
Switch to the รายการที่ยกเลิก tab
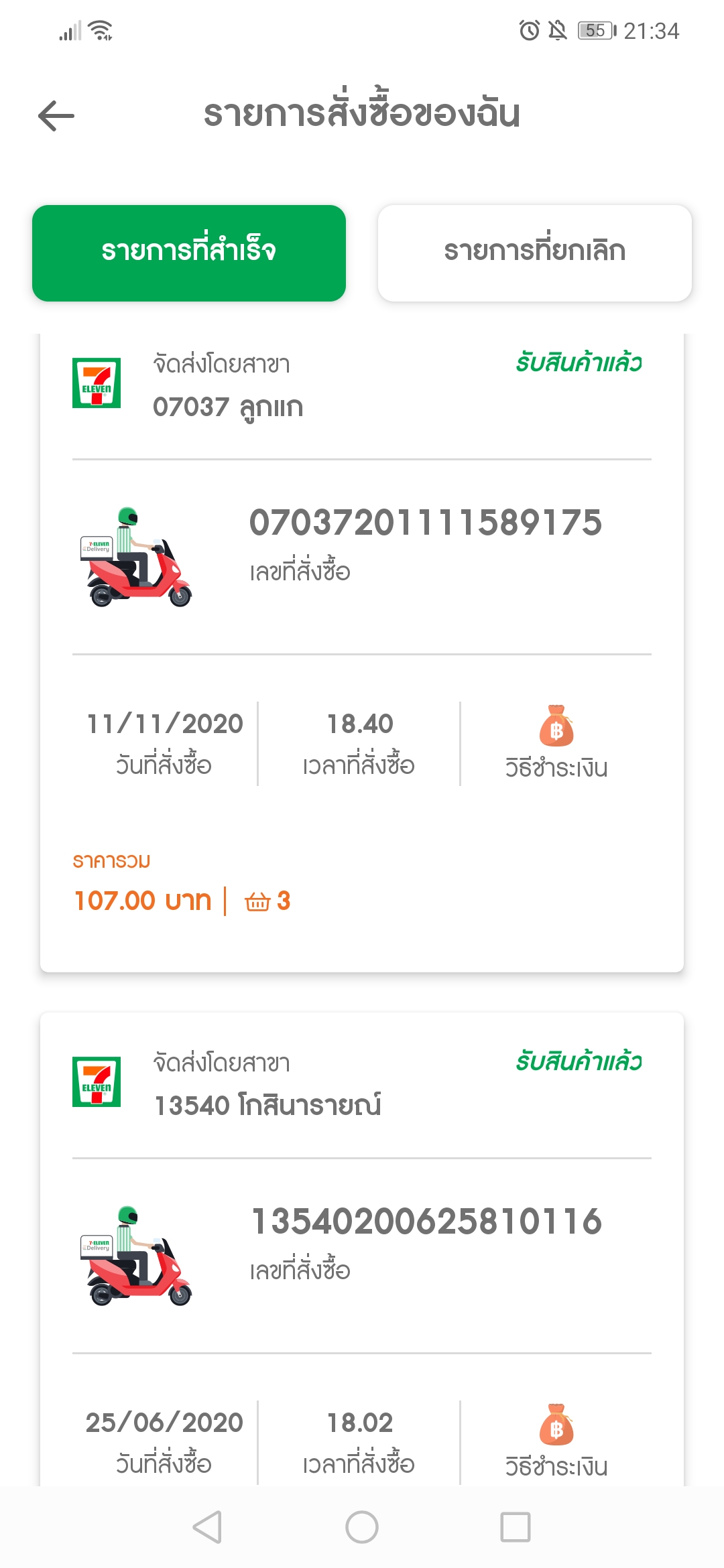click(535, 253)
